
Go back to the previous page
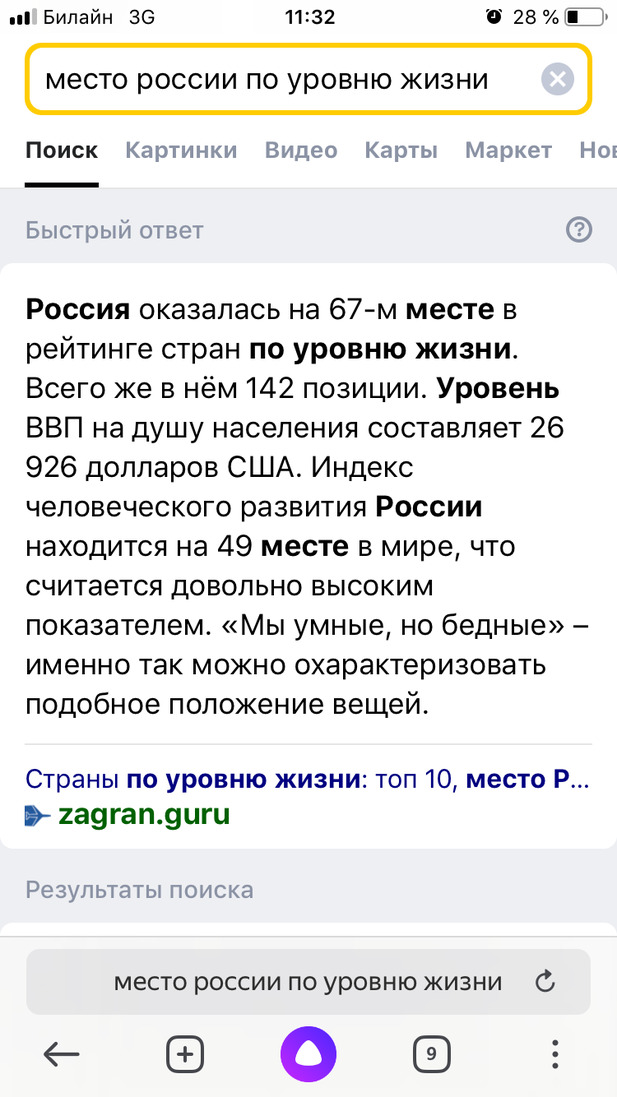coord(62,1053)
